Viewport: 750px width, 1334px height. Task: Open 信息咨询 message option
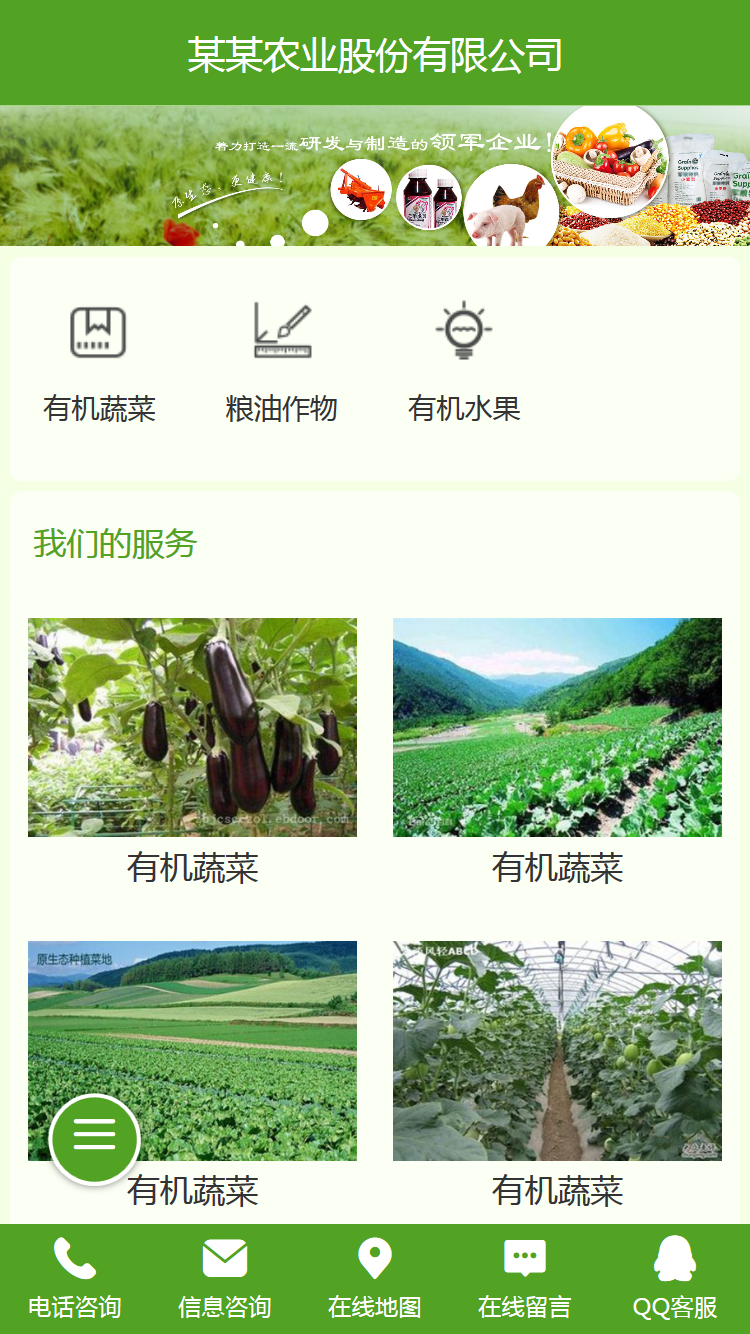point(225,1278)
